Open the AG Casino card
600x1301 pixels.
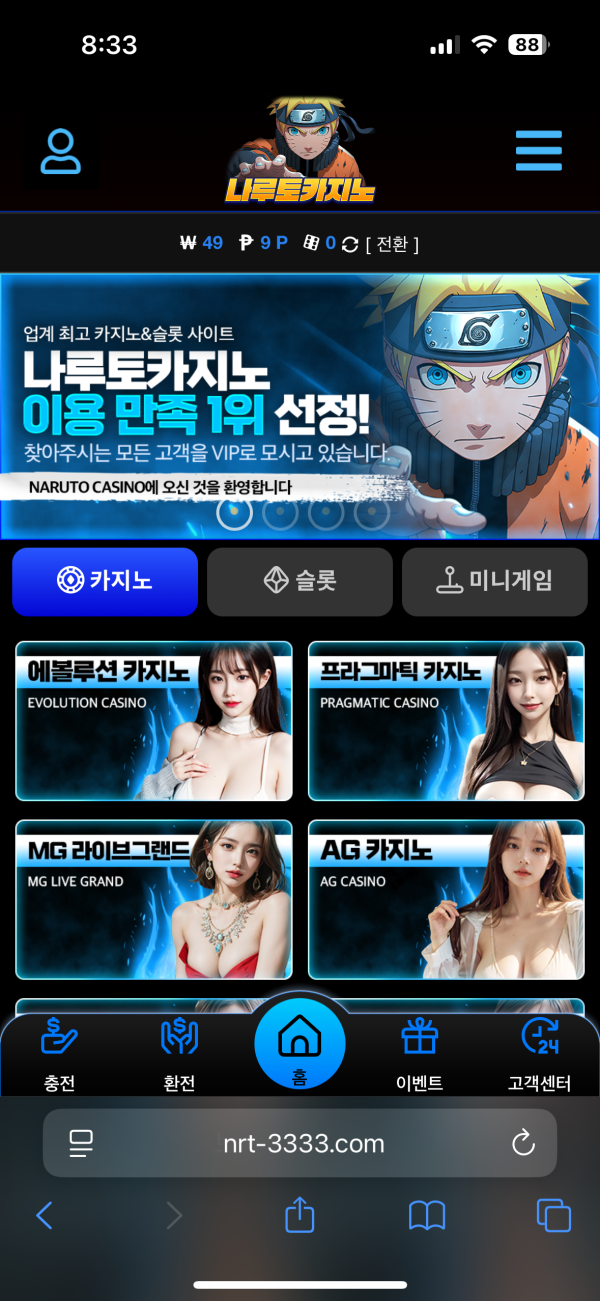[446, 899]
